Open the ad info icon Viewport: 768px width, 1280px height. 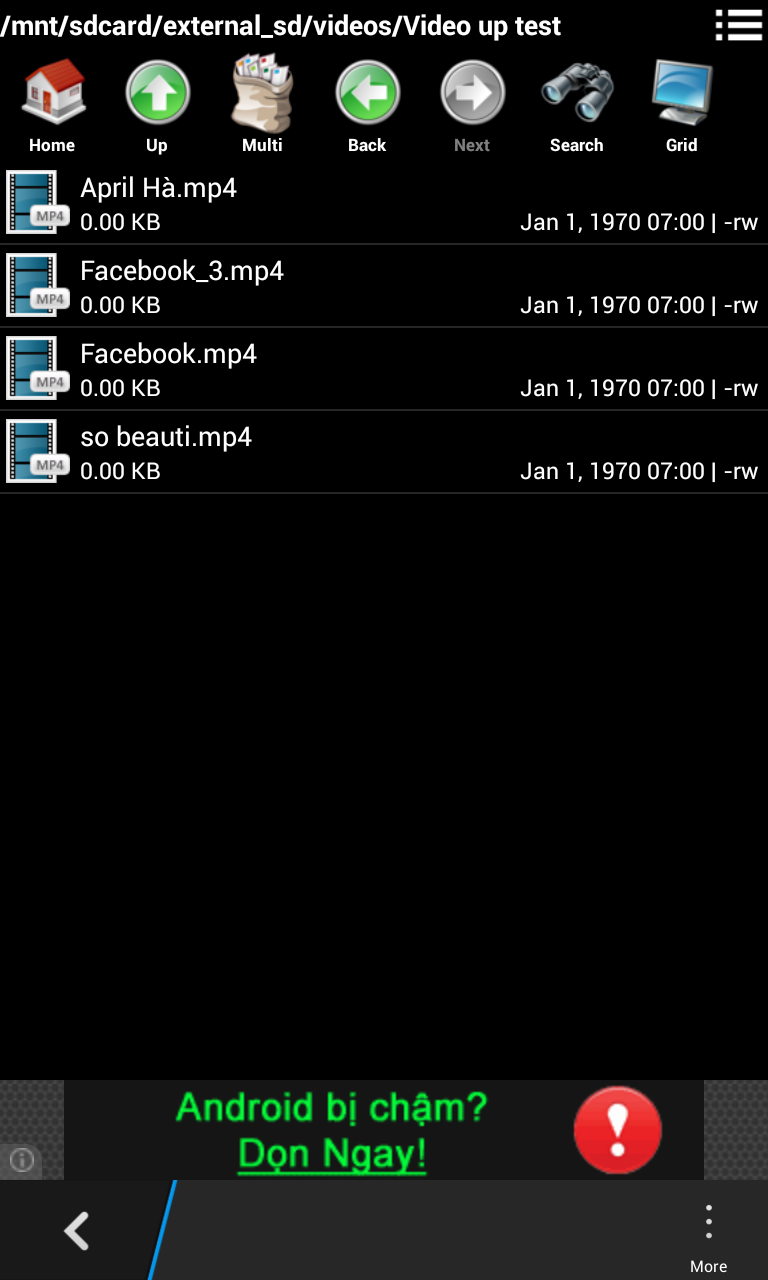(21, 1160)
